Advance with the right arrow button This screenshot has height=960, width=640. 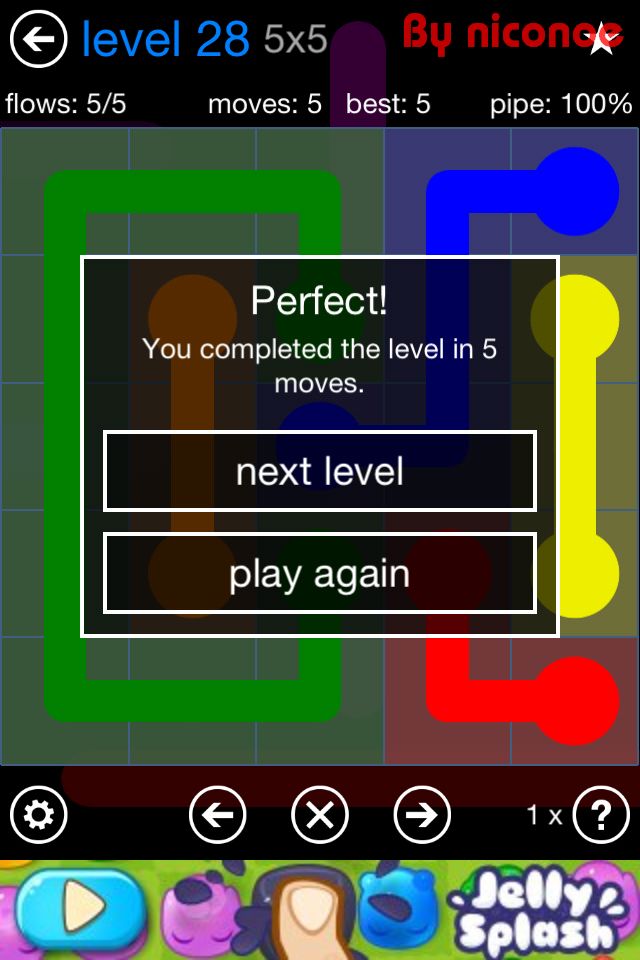(422, 815)
